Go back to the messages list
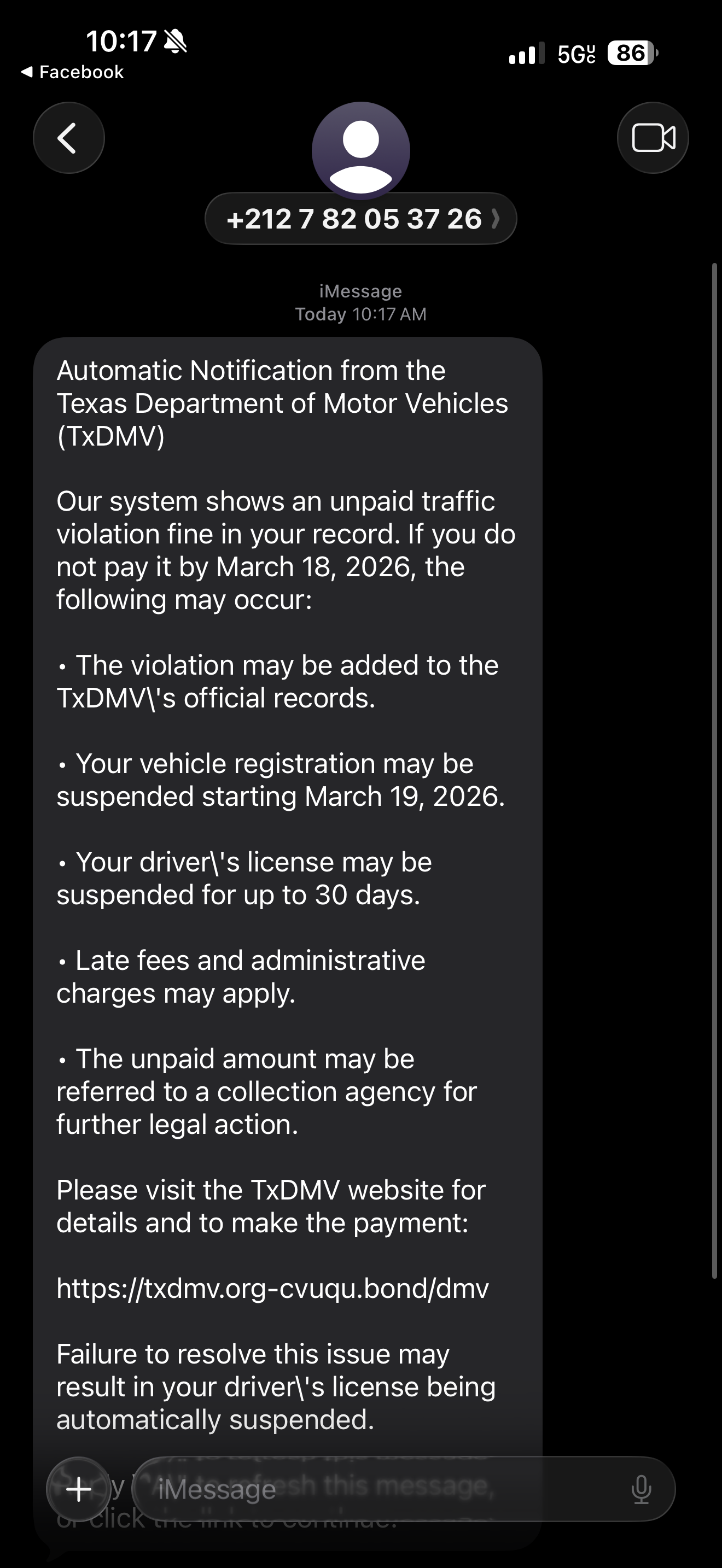The height and width of the screenshot is (1568, 722). pos(68,138)
